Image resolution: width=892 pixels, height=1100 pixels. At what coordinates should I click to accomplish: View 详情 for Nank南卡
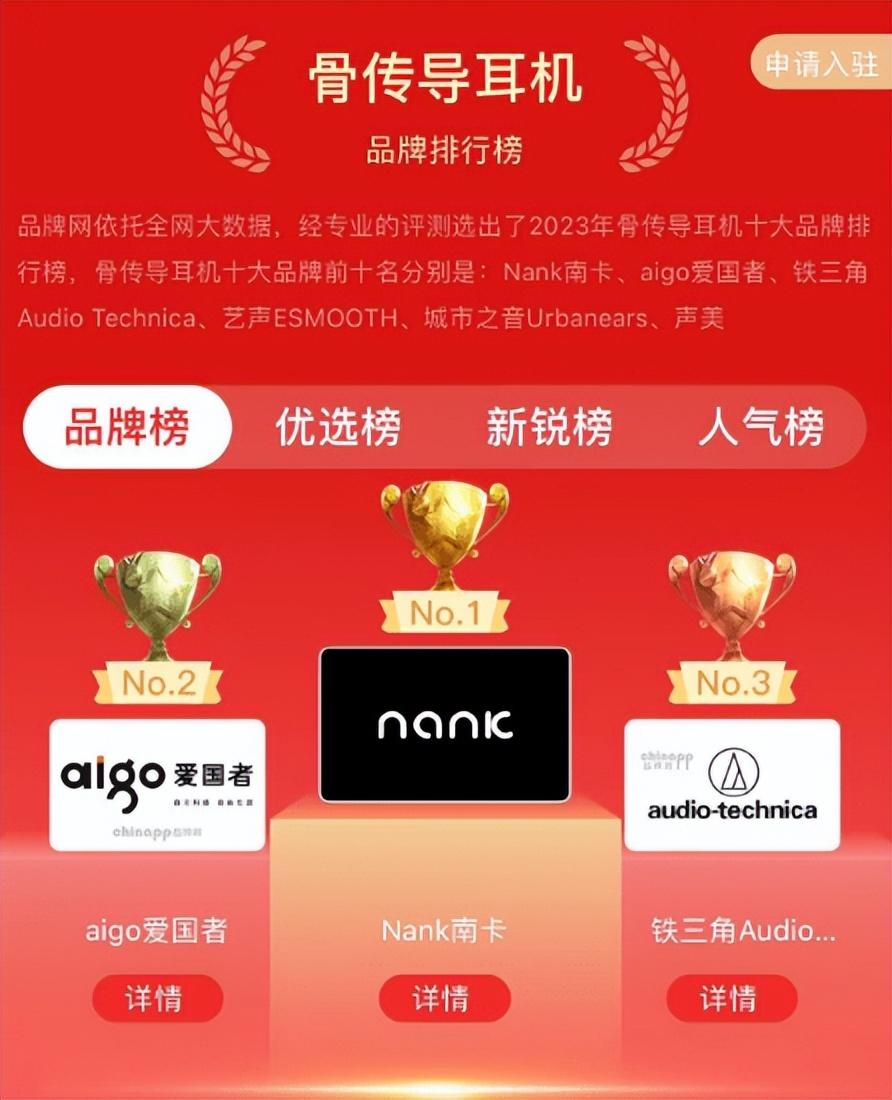coord(444,998)
